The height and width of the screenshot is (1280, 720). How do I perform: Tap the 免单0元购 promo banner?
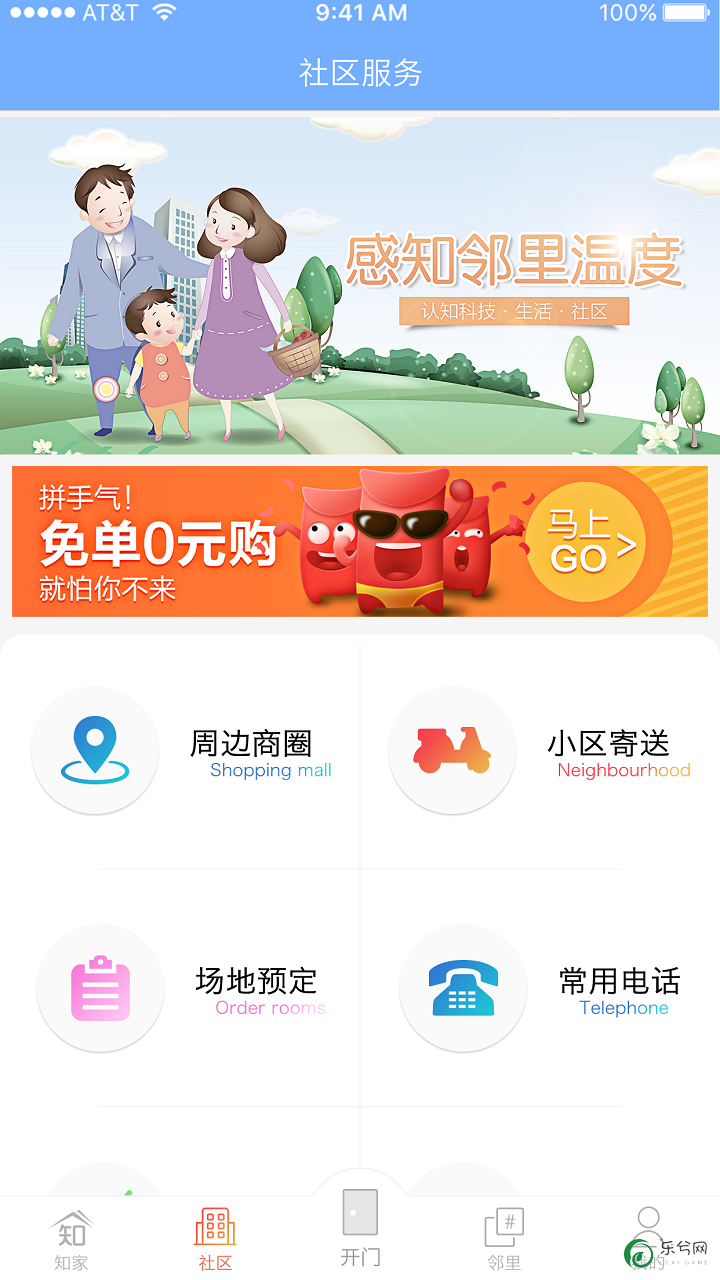coord(360,541)
